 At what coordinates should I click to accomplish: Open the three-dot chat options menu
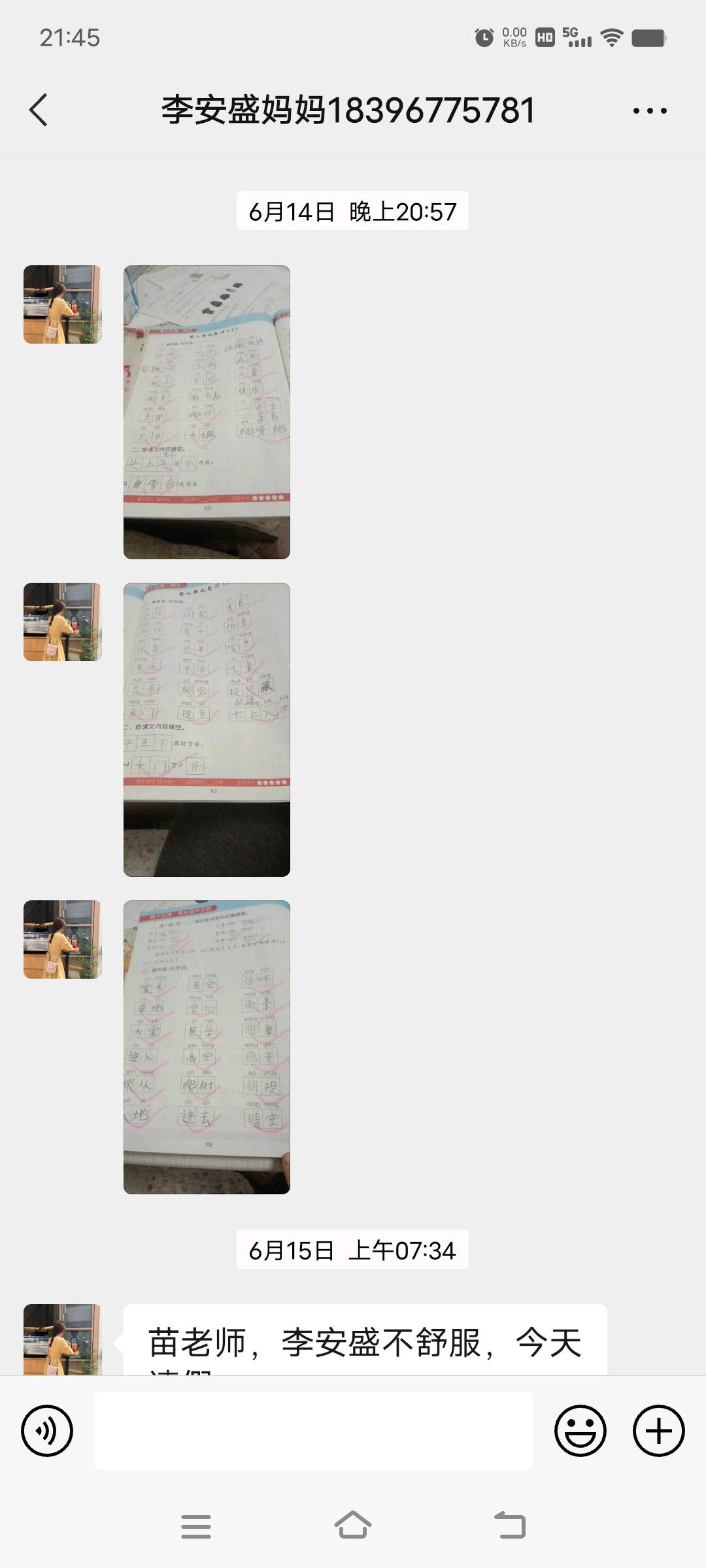(x=650, y=110)
